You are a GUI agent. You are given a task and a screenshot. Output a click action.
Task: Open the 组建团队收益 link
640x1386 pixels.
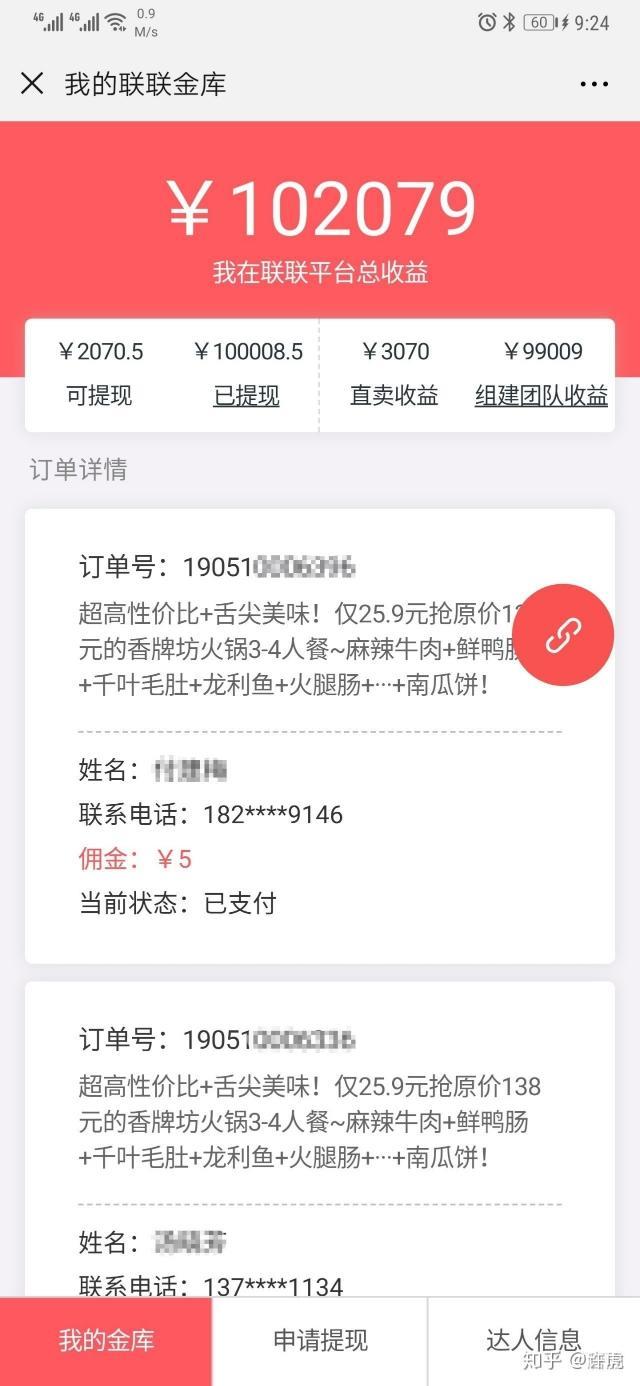pos(541,396)
